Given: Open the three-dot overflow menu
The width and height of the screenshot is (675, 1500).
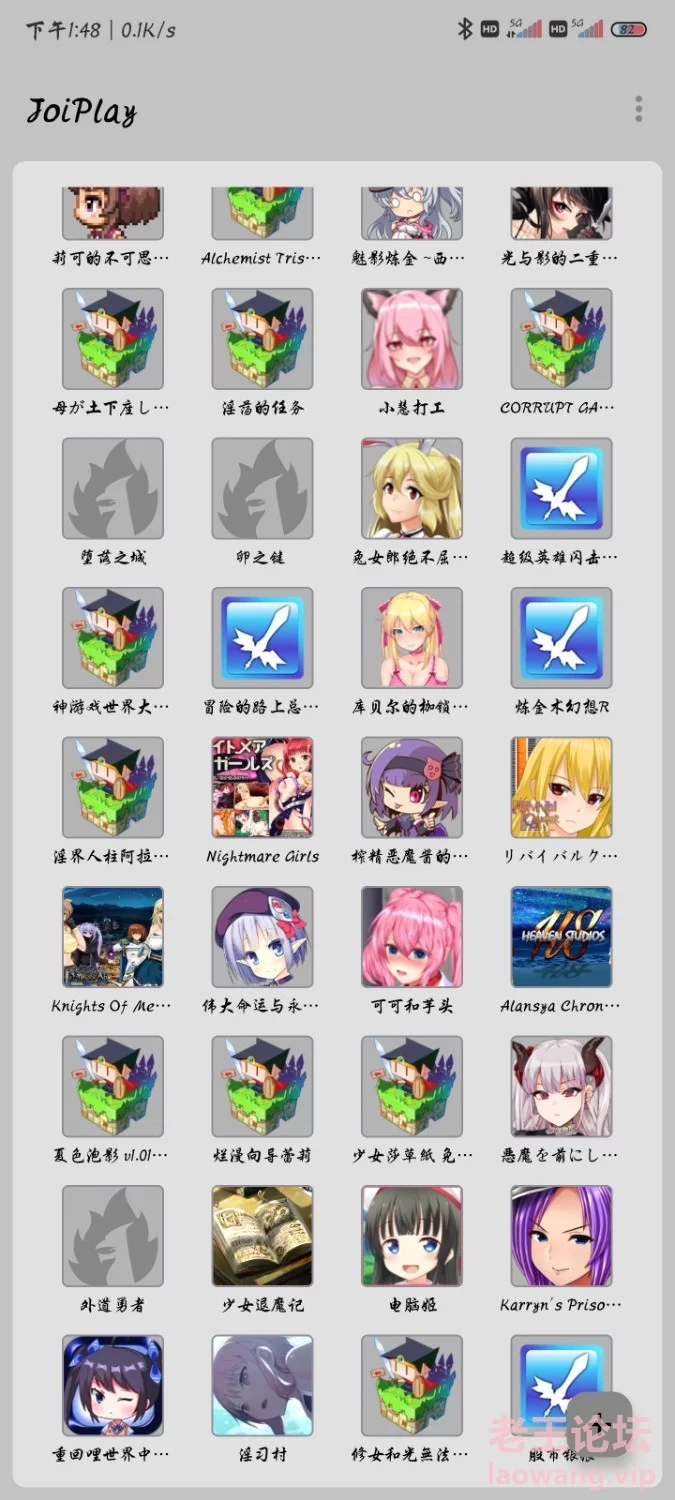Looking at the screenshot, I should [638, 109].
